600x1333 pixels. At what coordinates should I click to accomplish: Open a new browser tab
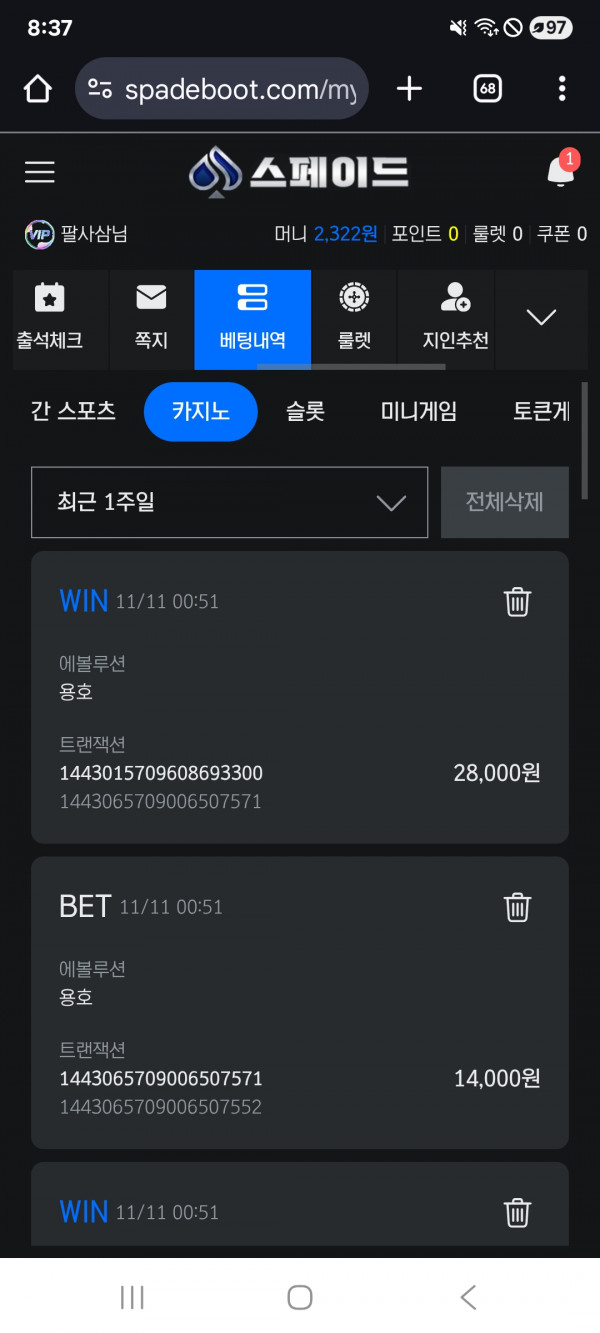click(x=409, y=89)
